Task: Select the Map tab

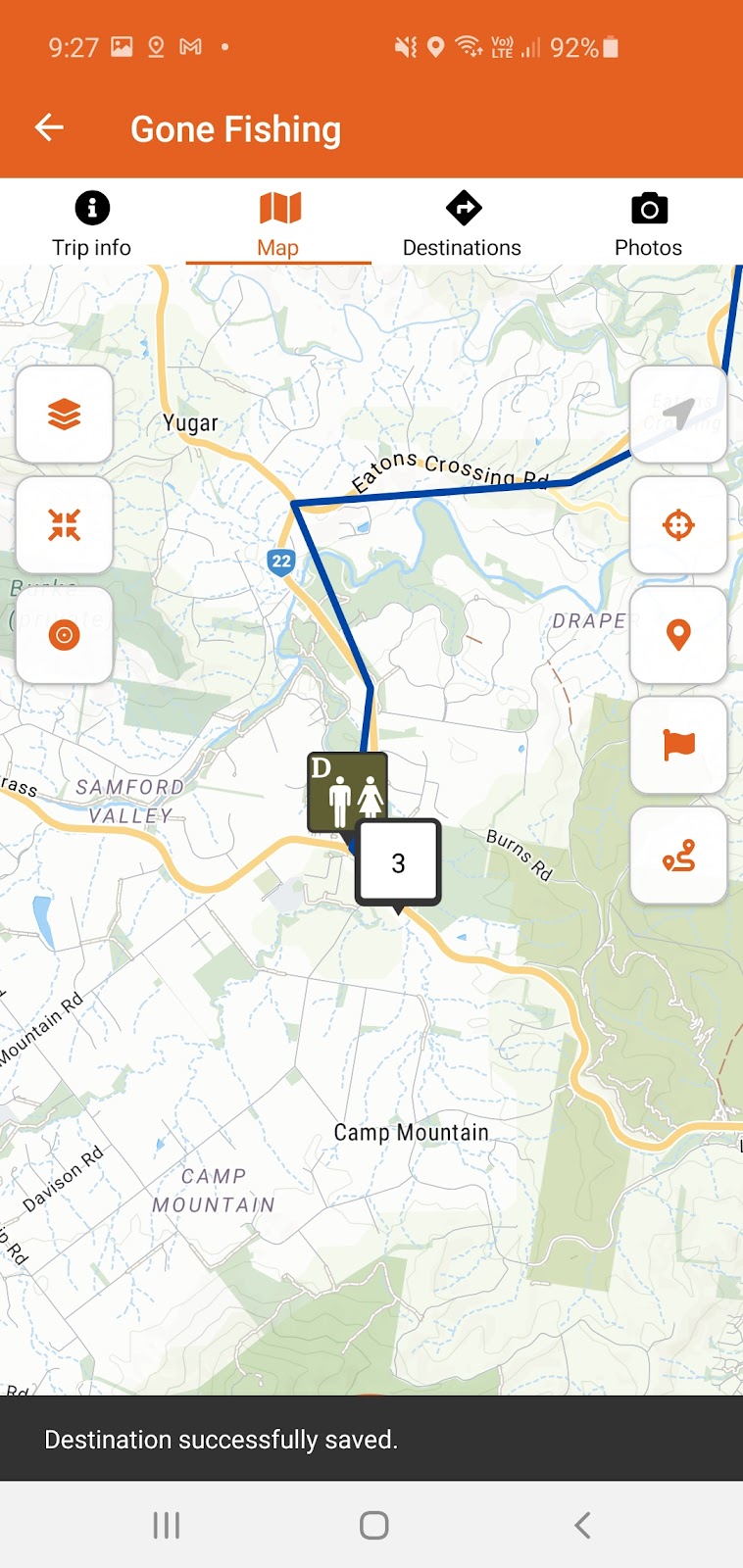Action: coord(278,223)
